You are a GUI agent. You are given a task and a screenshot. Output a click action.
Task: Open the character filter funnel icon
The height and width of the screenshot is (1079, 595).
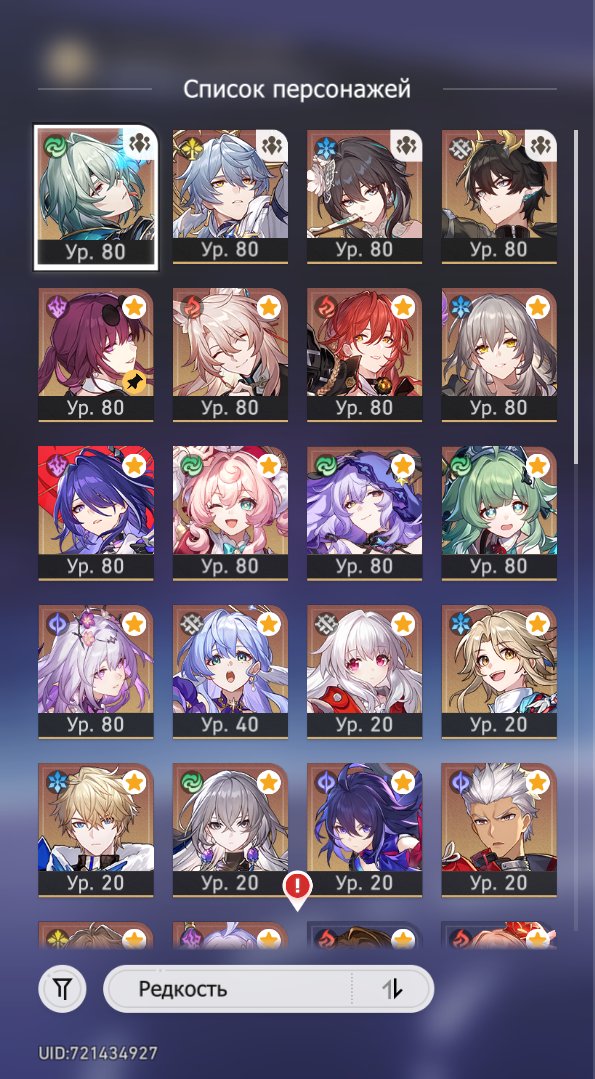(x=63, y=990)
